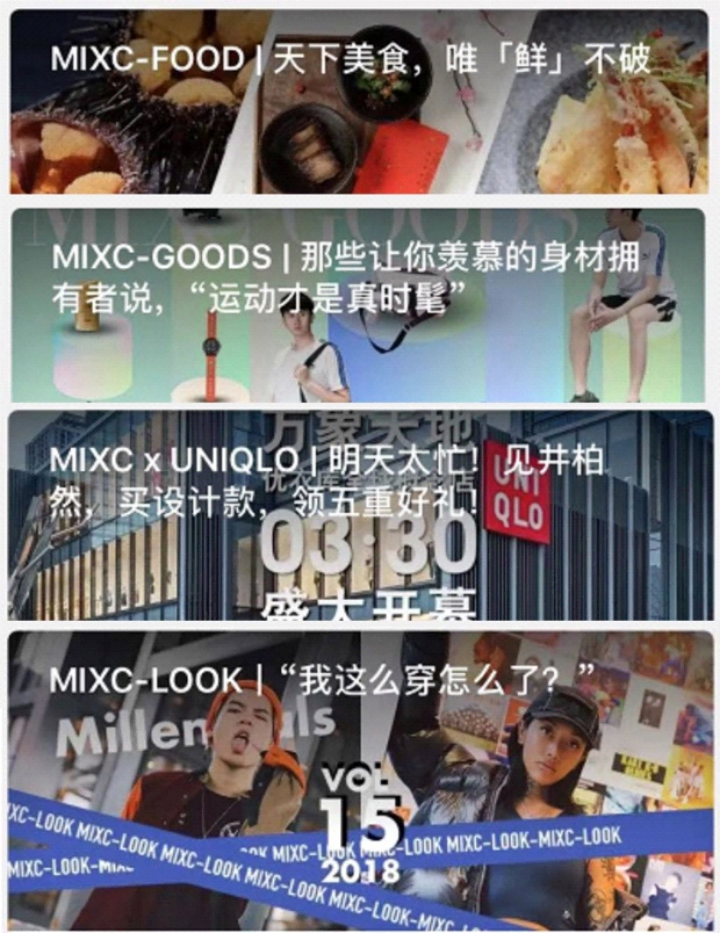
Task: Open the MIXC-LOOK Vol. 15 card
Action: coord(360,780)
